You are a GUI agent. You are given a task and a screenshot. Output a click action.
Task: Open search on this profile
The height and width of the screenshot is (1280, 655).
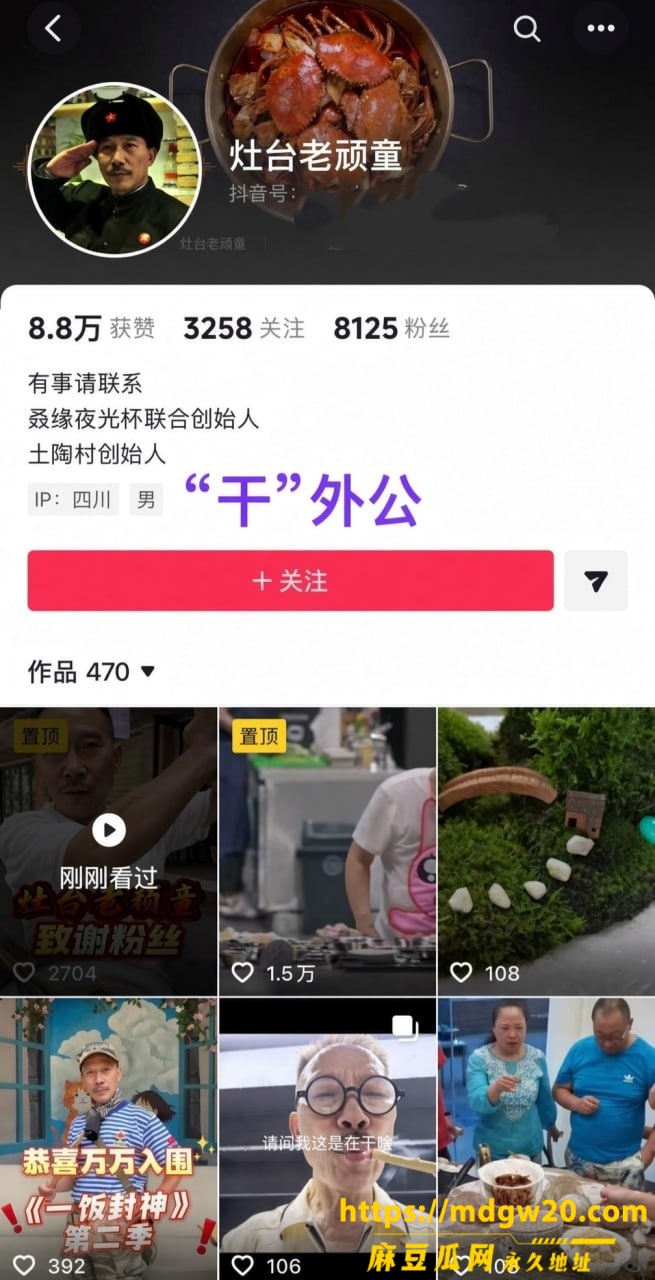coord(527,29)
